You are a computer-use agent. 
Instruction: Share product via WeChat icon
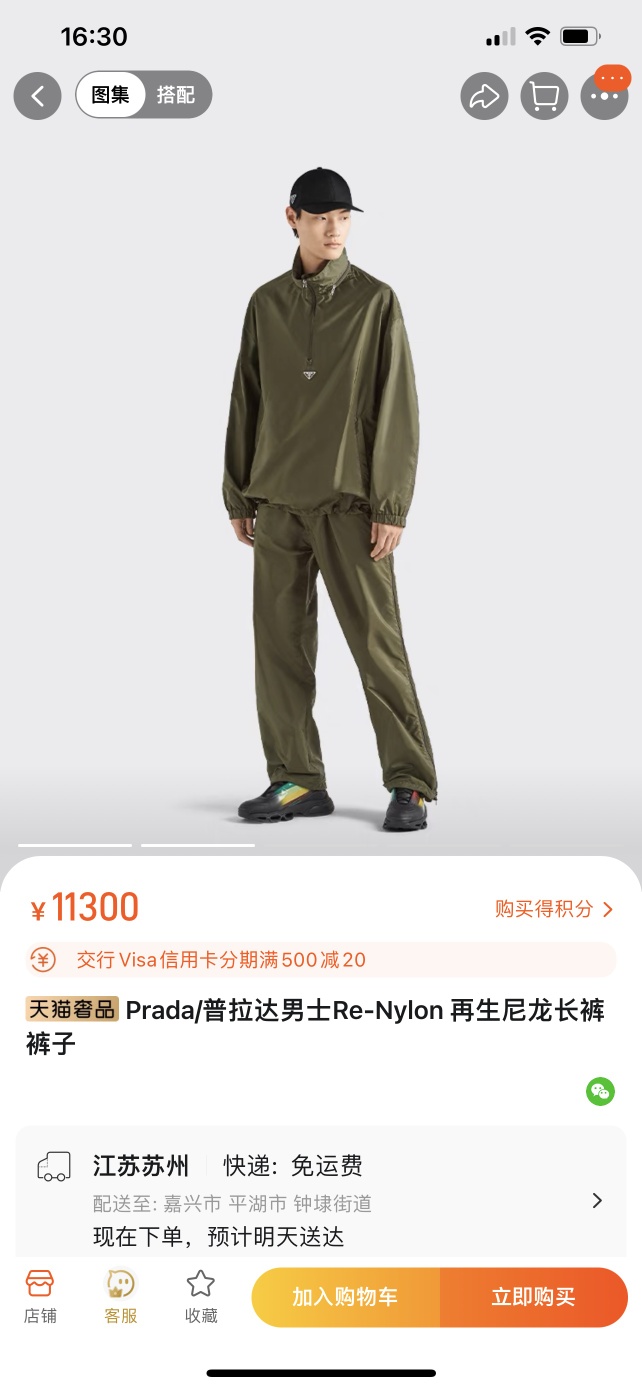point(600,1091)
